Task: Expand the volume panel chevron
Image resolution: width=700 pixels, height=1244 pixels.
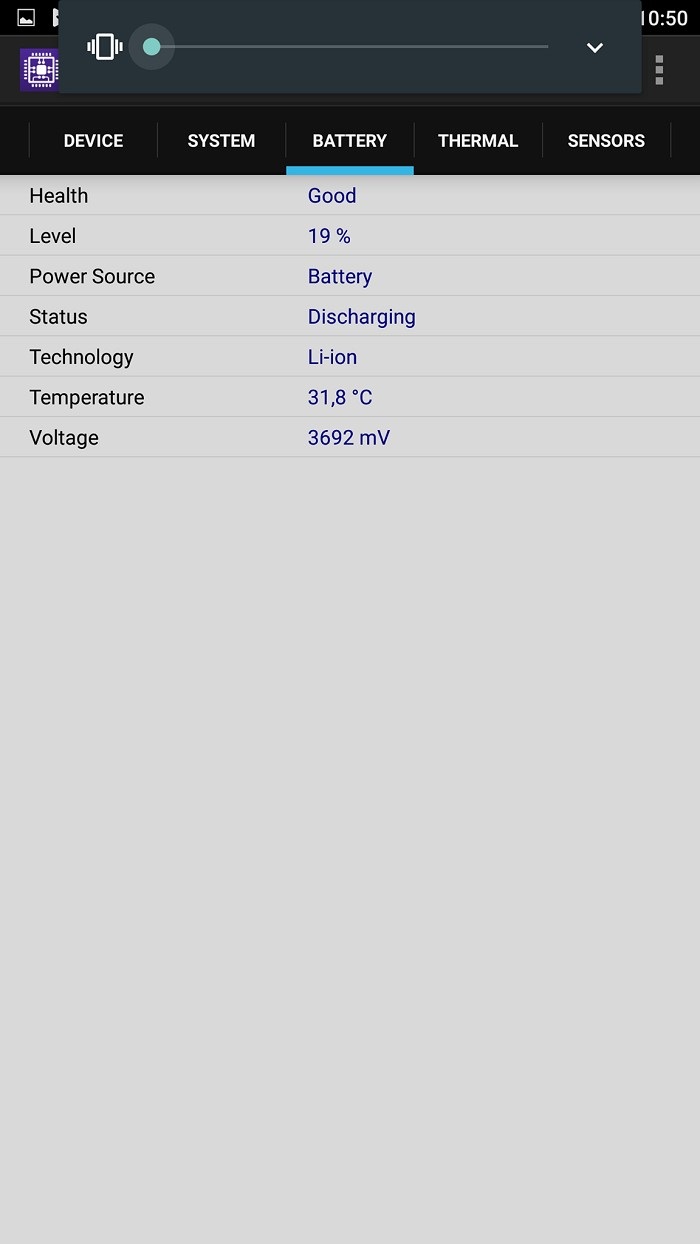Action: (x=595, y=47)
